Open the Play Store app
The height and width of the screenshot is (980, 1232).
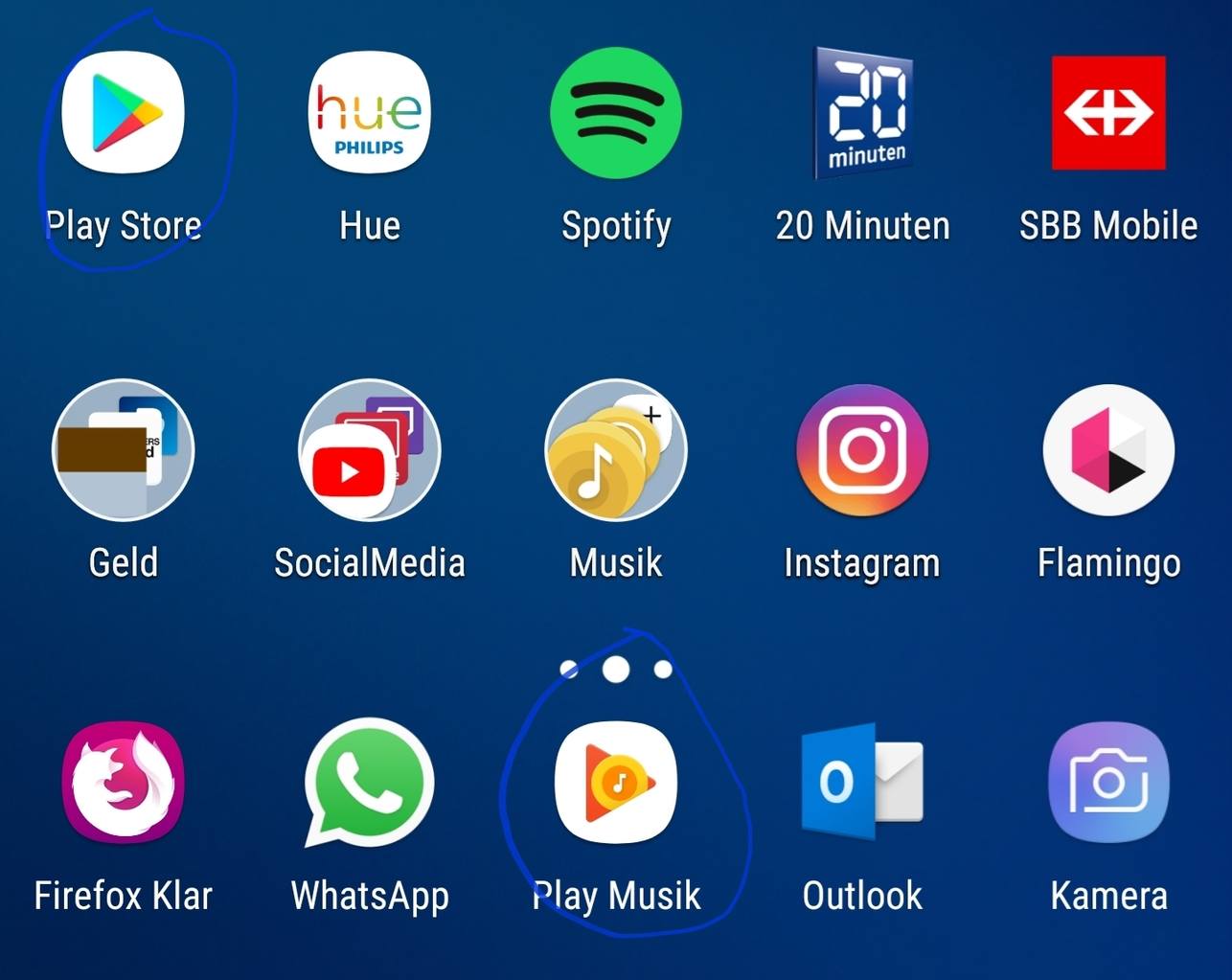click(x=123, y=113)
